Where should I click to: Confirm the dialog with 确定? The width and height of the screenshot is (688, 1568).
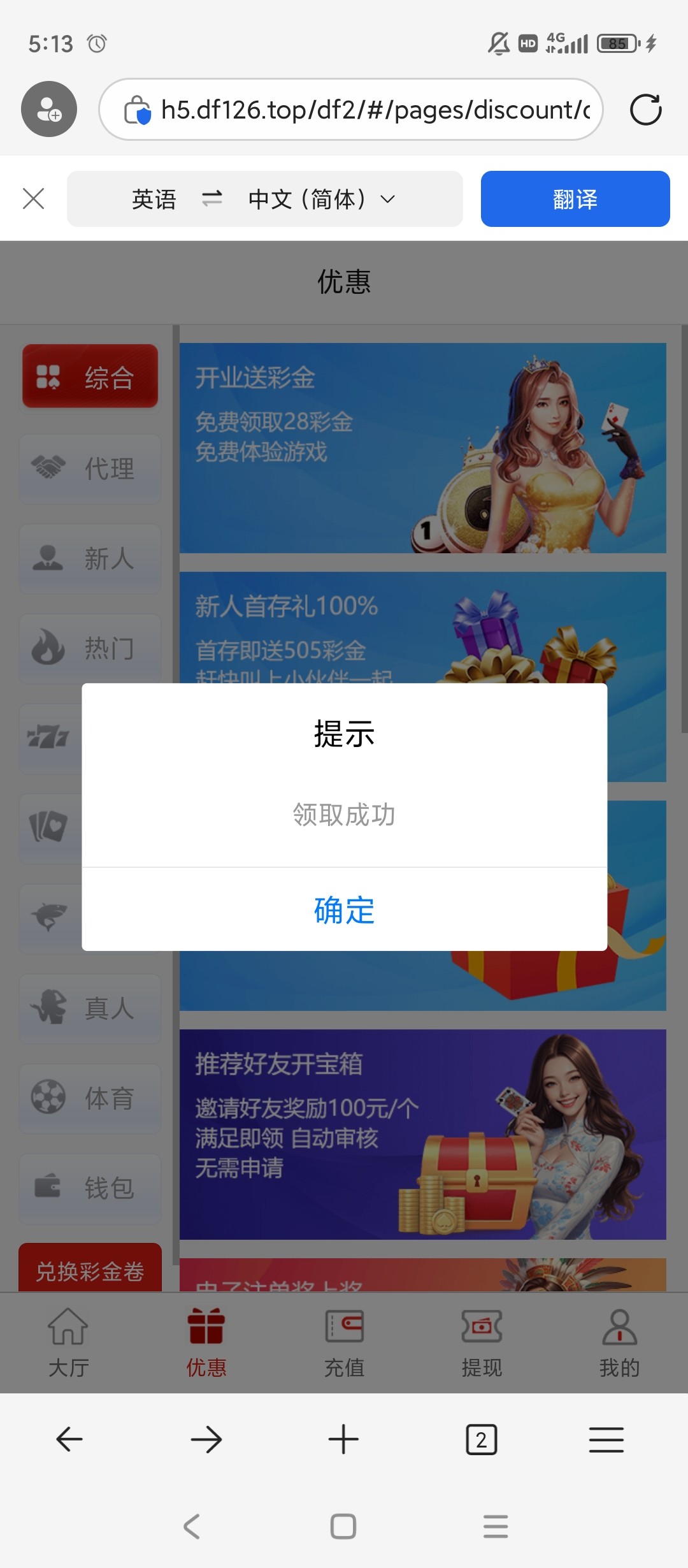344,910
